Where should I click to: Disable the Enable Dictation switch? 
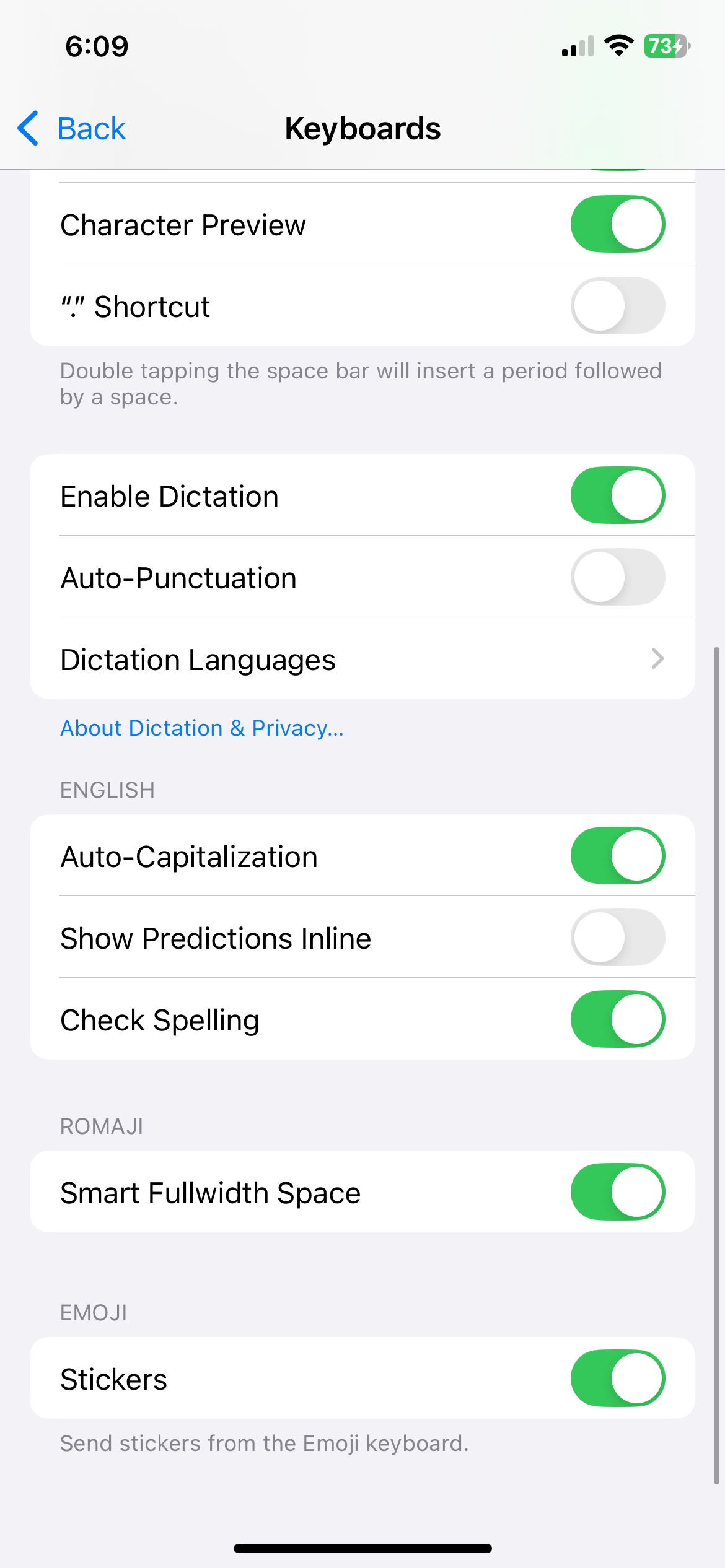click(x=617, y=495)
